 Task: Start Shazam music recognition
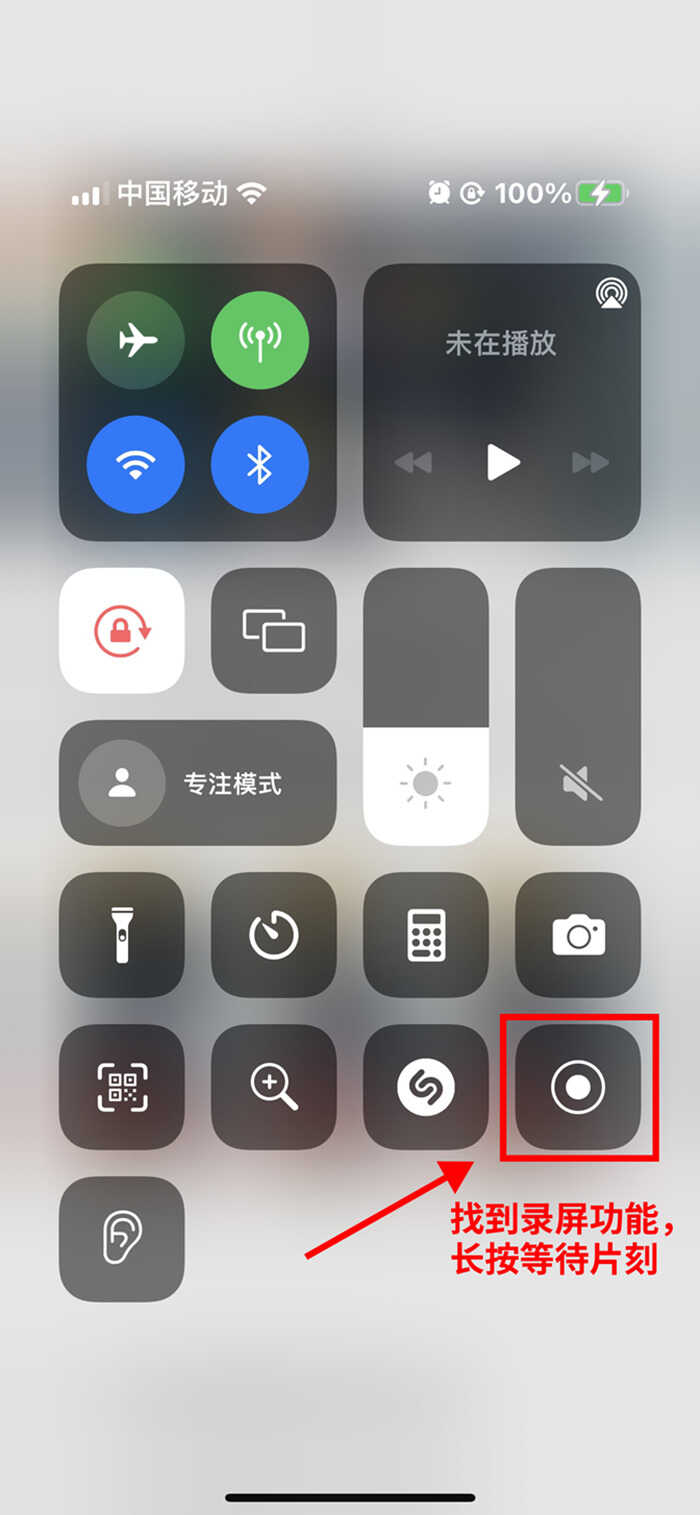426,1086
